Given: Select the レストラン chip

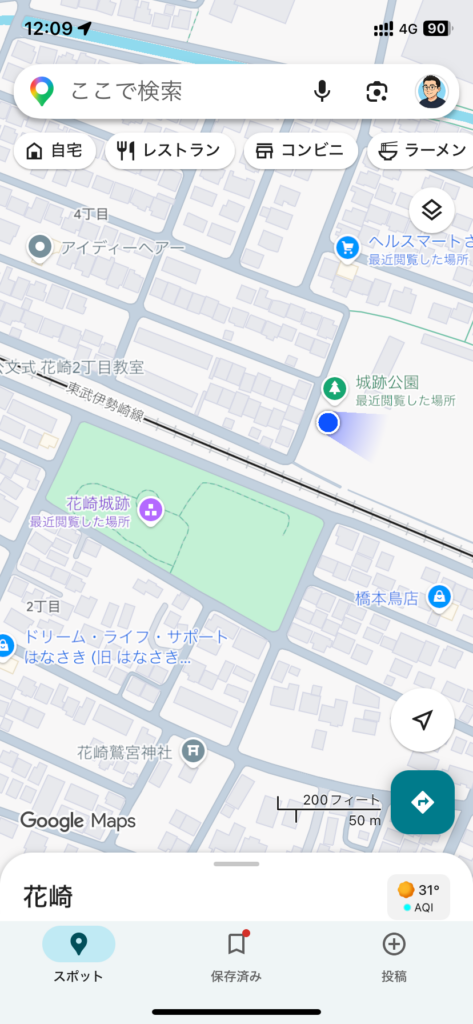Looking at the screenshot, I should (x=169, y=151).
